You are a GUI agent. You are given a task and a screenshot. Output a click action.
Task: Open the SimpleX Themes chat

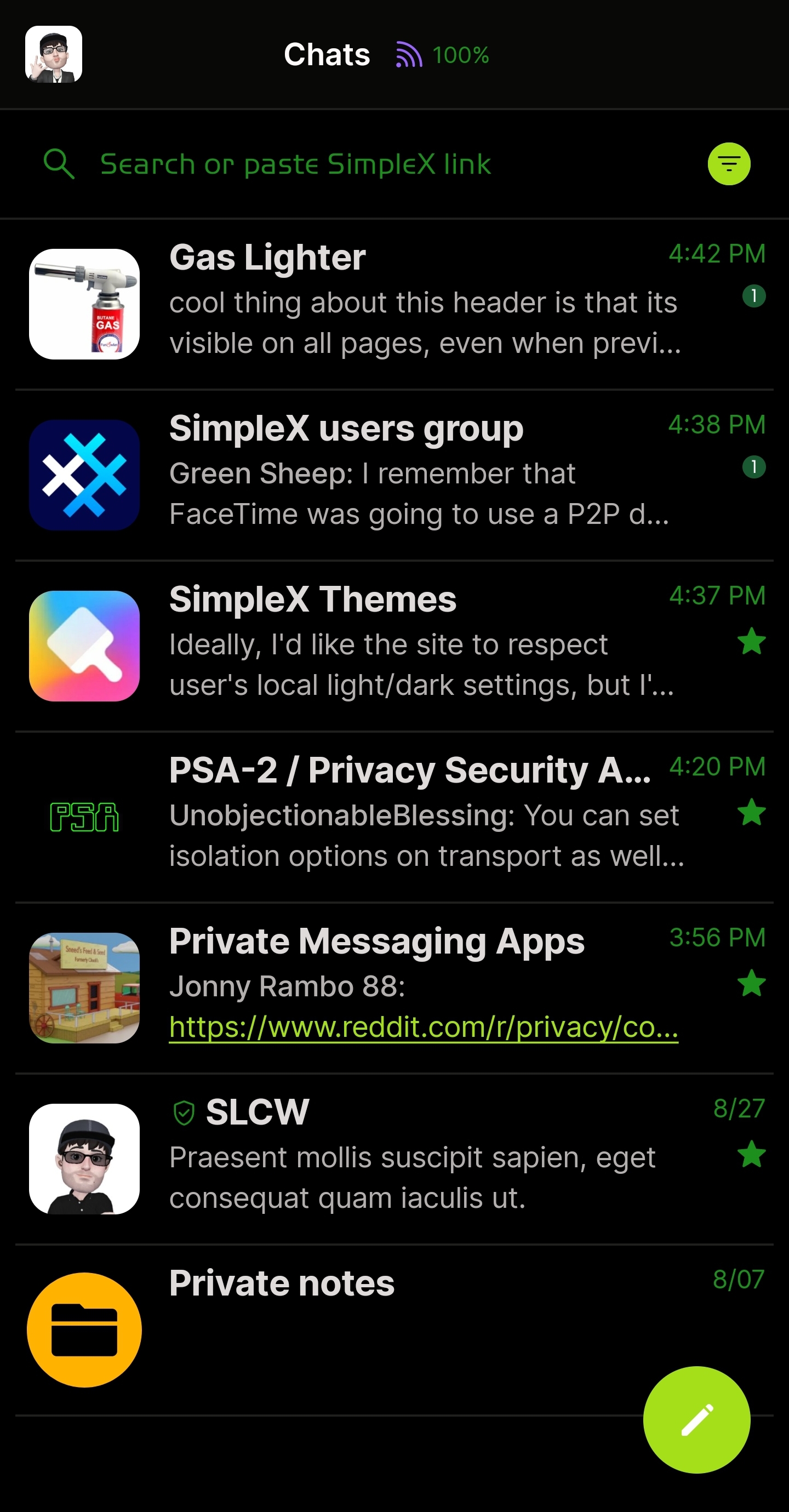(x=393, y=645)
